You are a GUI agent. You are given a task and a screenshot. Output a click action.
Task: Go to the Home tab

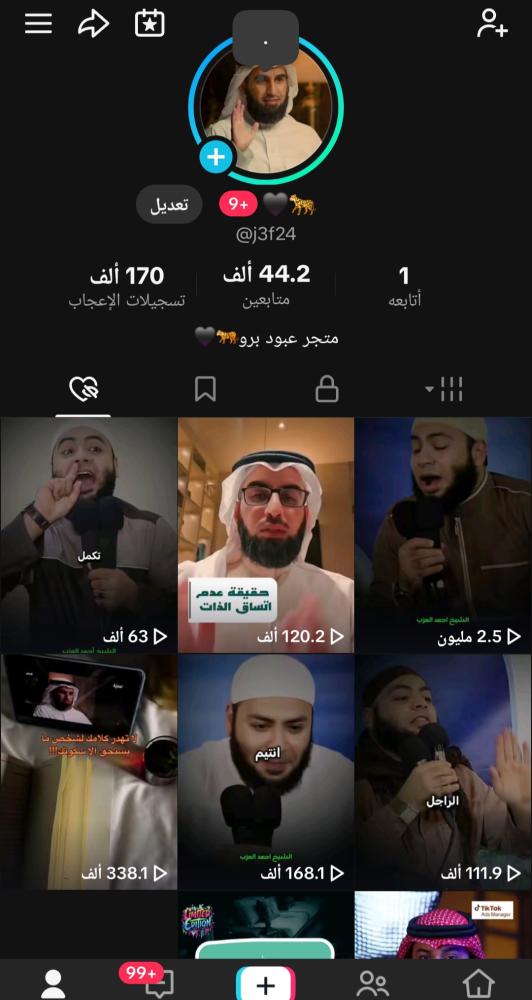pyautogui.click(x=478, y=983)
